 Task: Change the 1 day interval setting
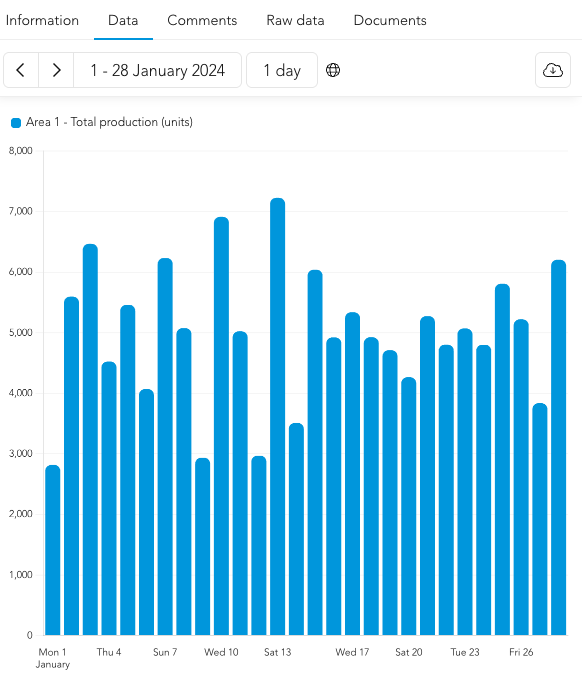tap(282, 70)
